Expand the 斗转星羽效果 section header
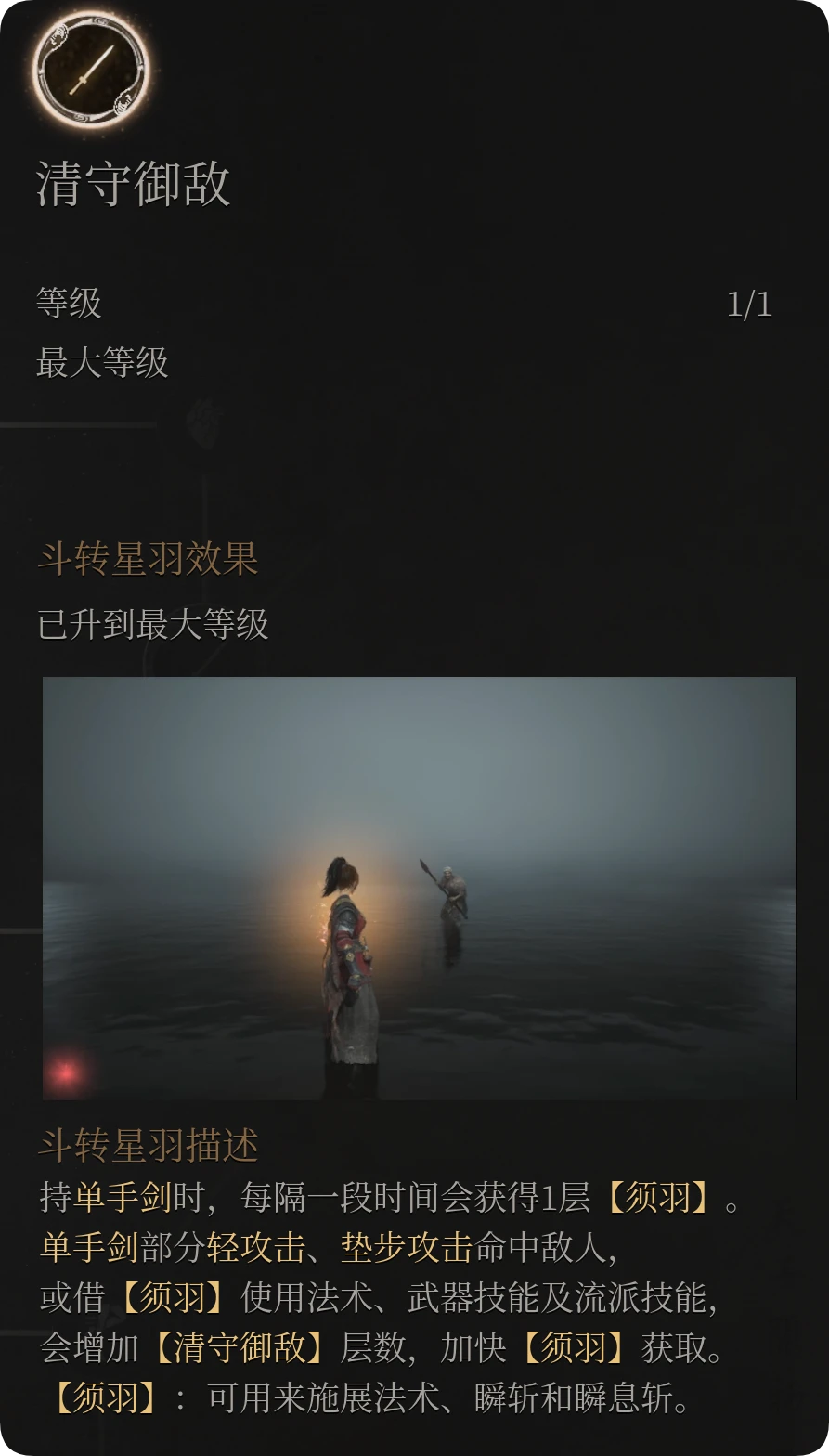The image size is (829, 1456). (150, 560)
